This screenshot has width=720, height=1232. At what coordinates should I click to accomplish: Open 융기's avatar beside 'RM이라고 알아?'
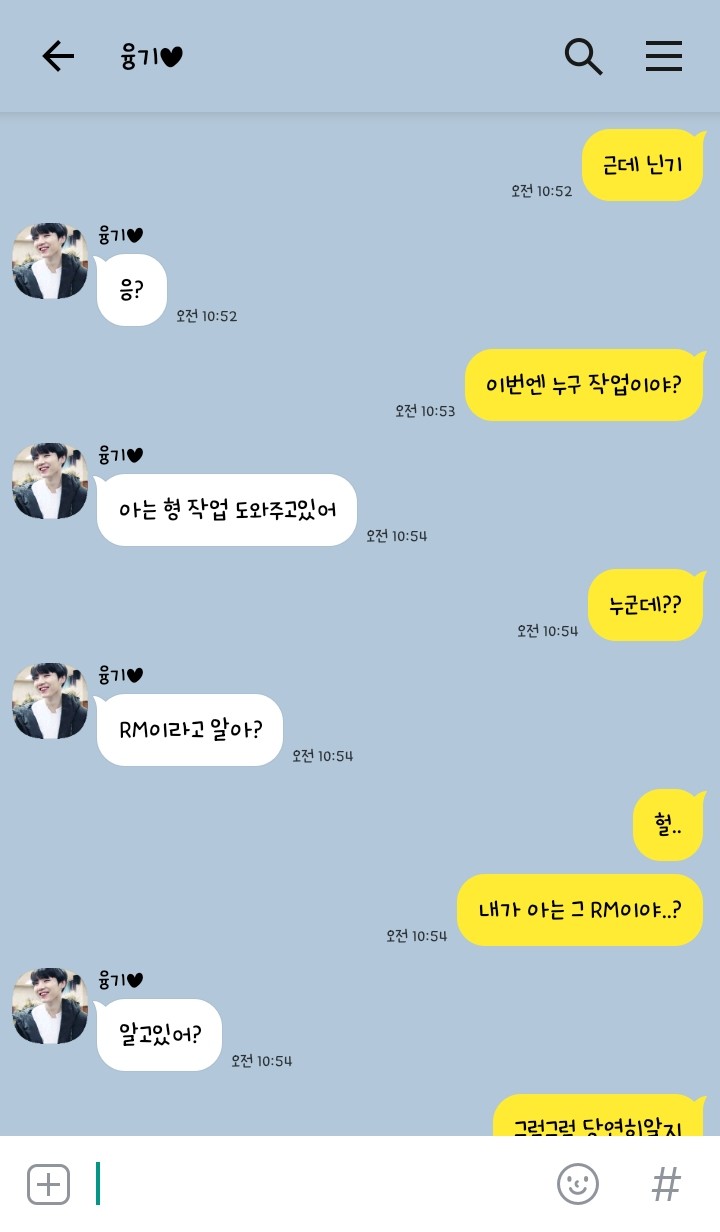pyautogui.click(x=50, y=701)
